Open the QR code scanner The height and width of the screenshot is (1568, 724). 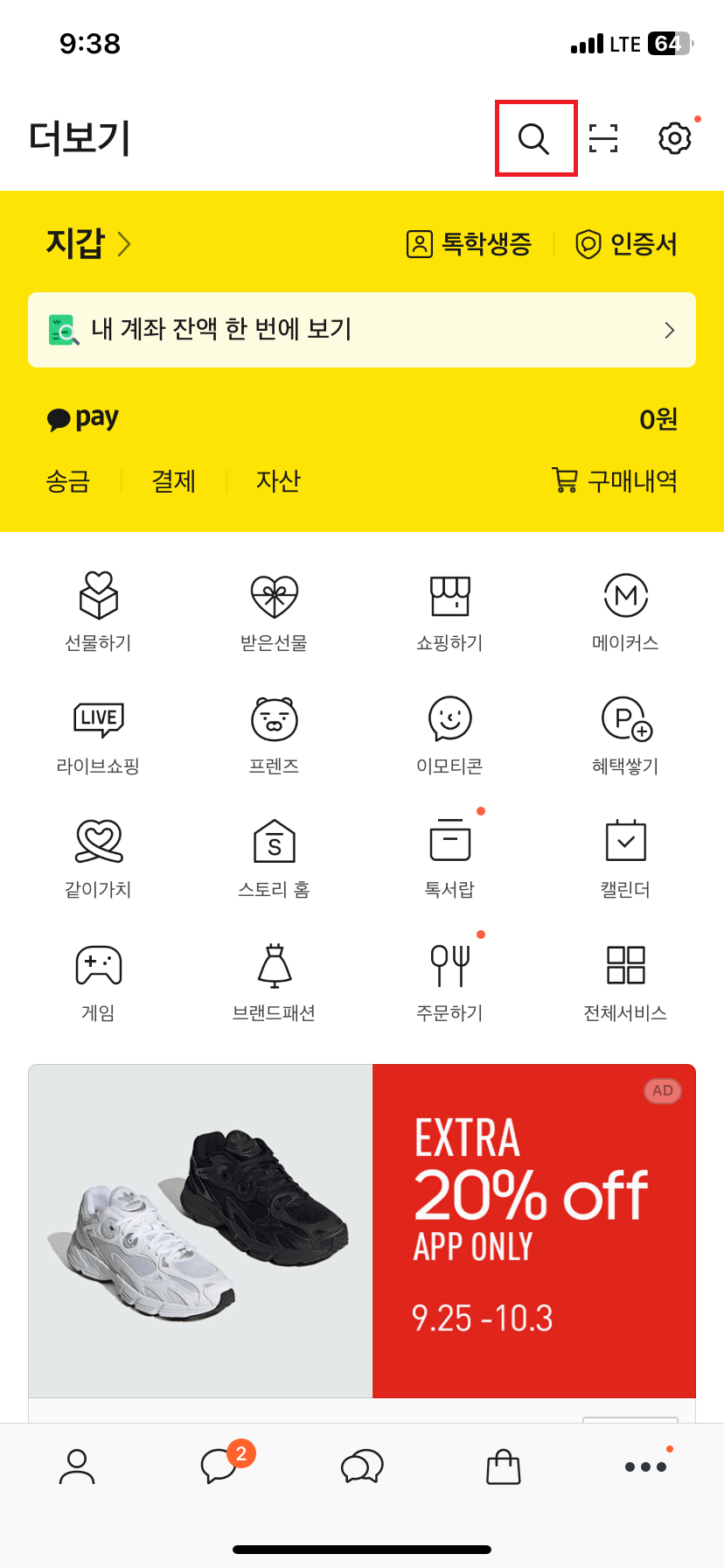(602, 137)
